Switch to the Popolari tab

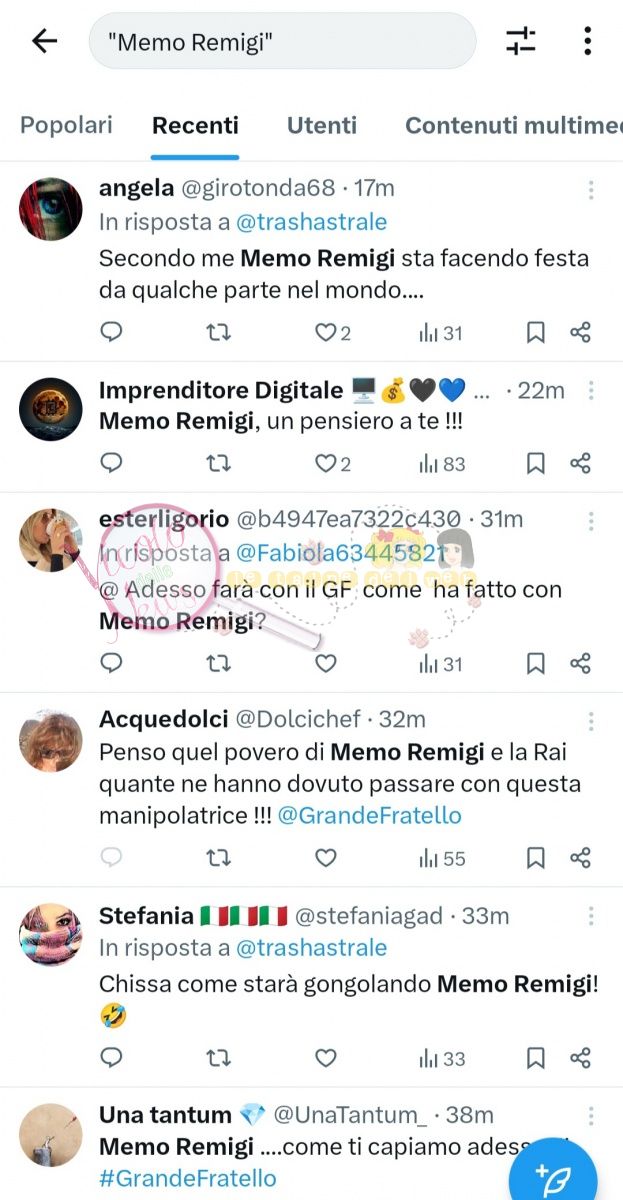[66, 126]
